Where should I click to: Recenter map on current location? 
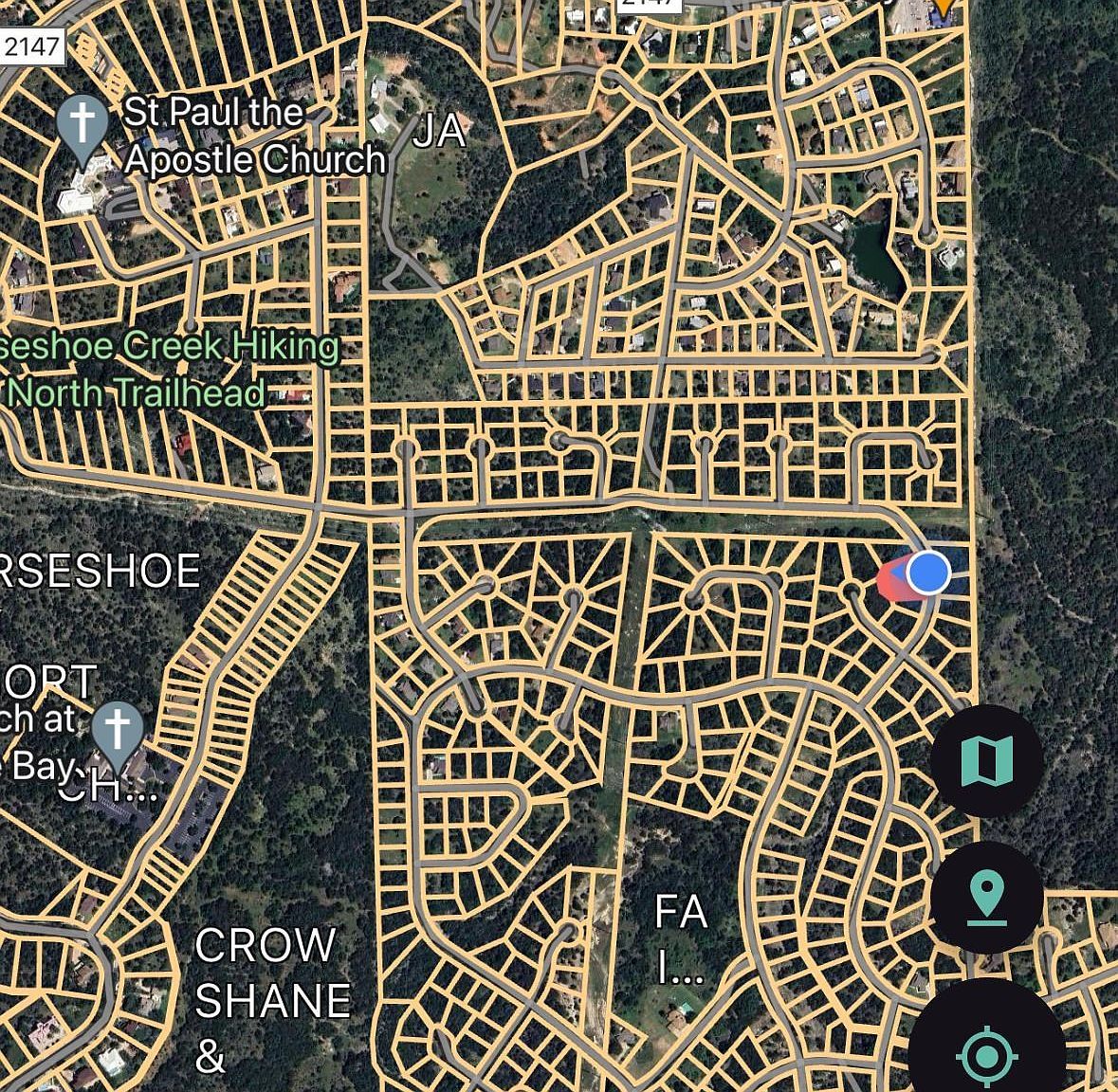(x=986, y=1052)
